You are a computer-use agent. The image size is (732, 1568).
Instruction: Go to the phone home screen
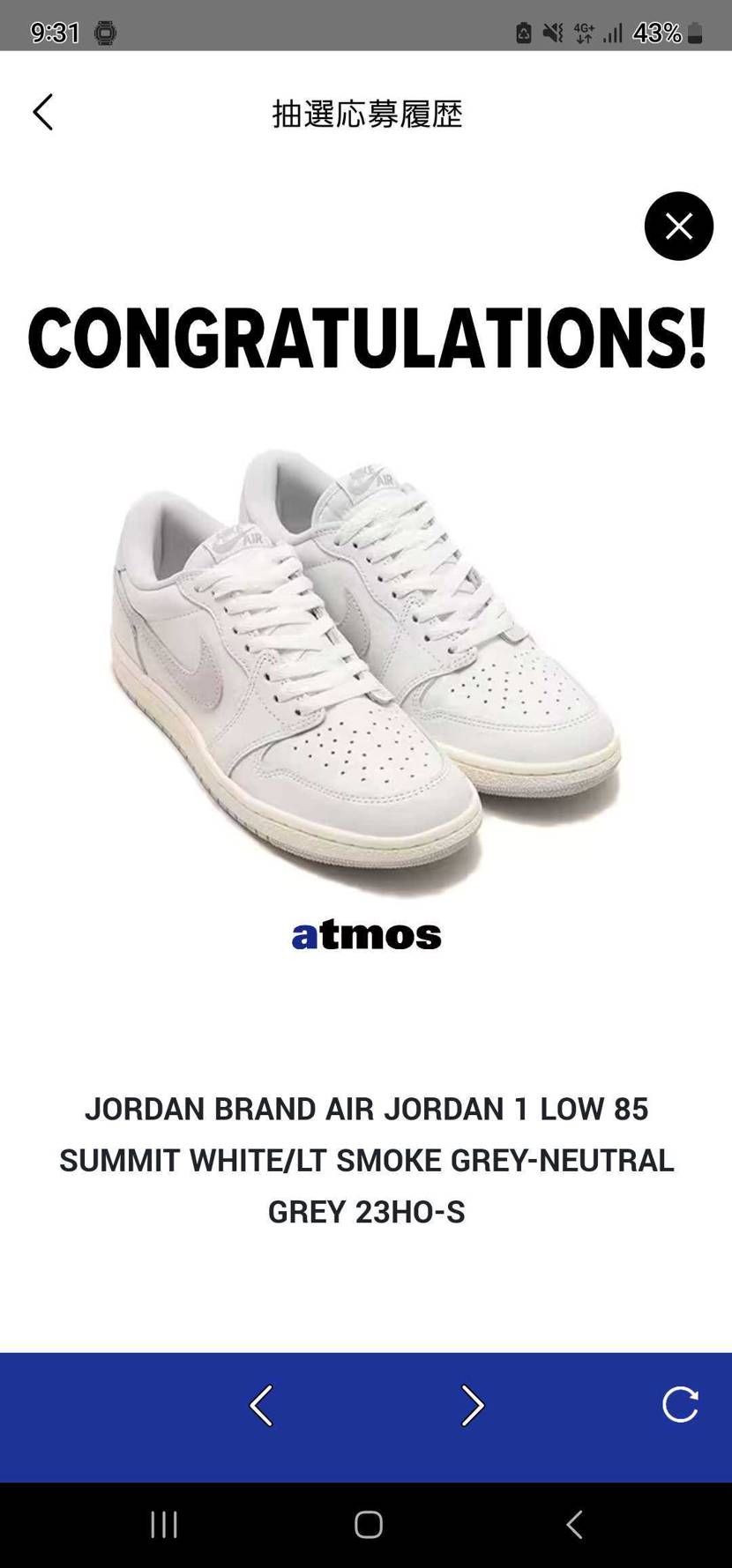pos(368,1524)
